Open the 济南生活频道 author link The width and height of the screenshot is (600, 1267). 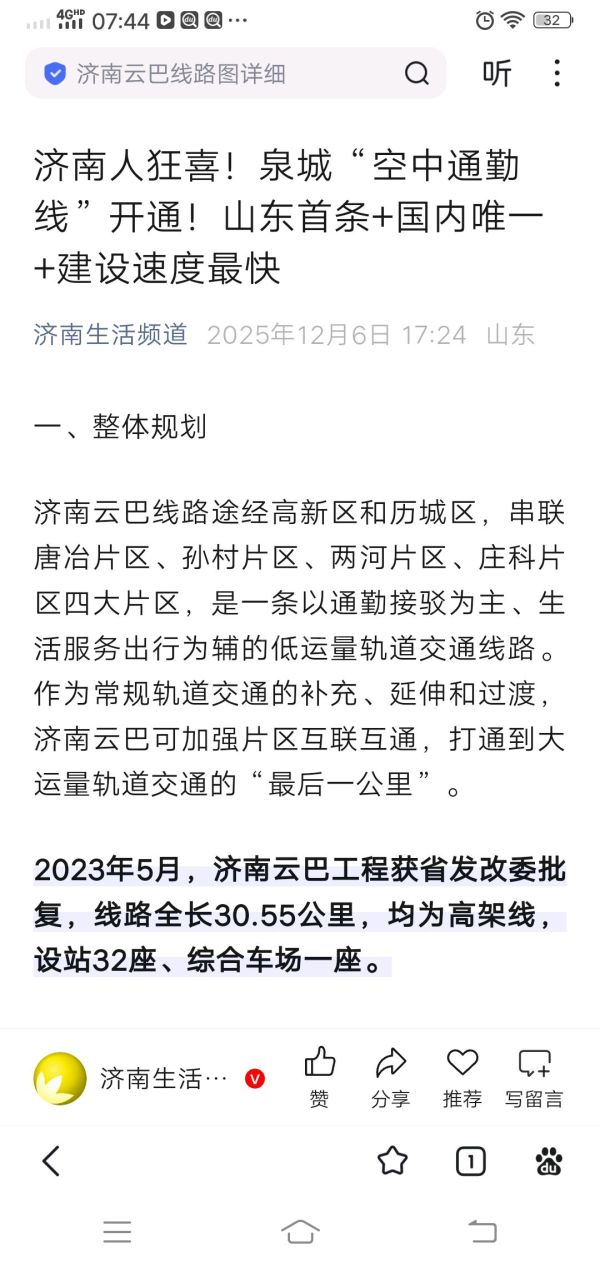[111, 334]
